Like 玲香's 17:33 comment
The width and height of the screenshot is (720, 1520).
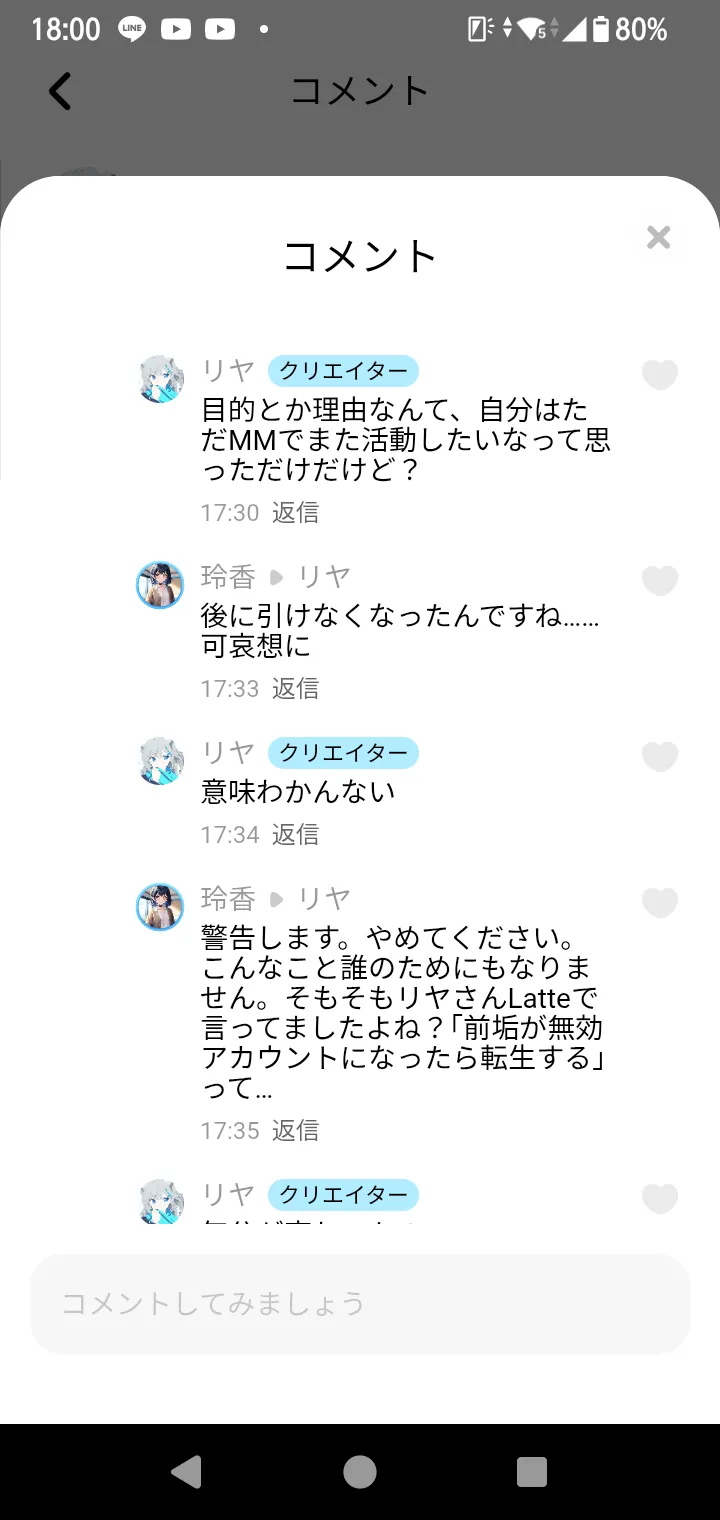(659, 580)
